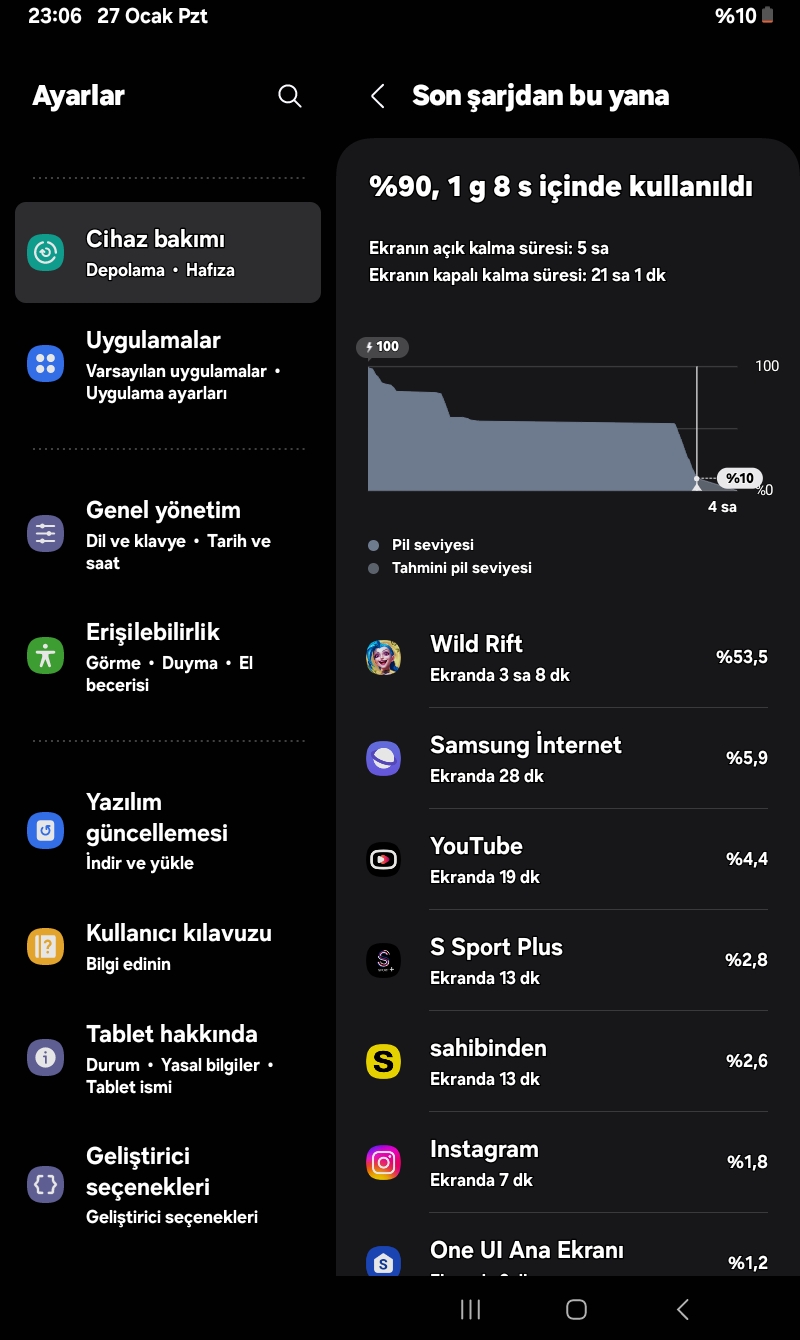Image resolution: width=800 pixels, height=1340 pixels.
Task: Open S Sport Plus battery usage
Action: [x=567, y=961]
